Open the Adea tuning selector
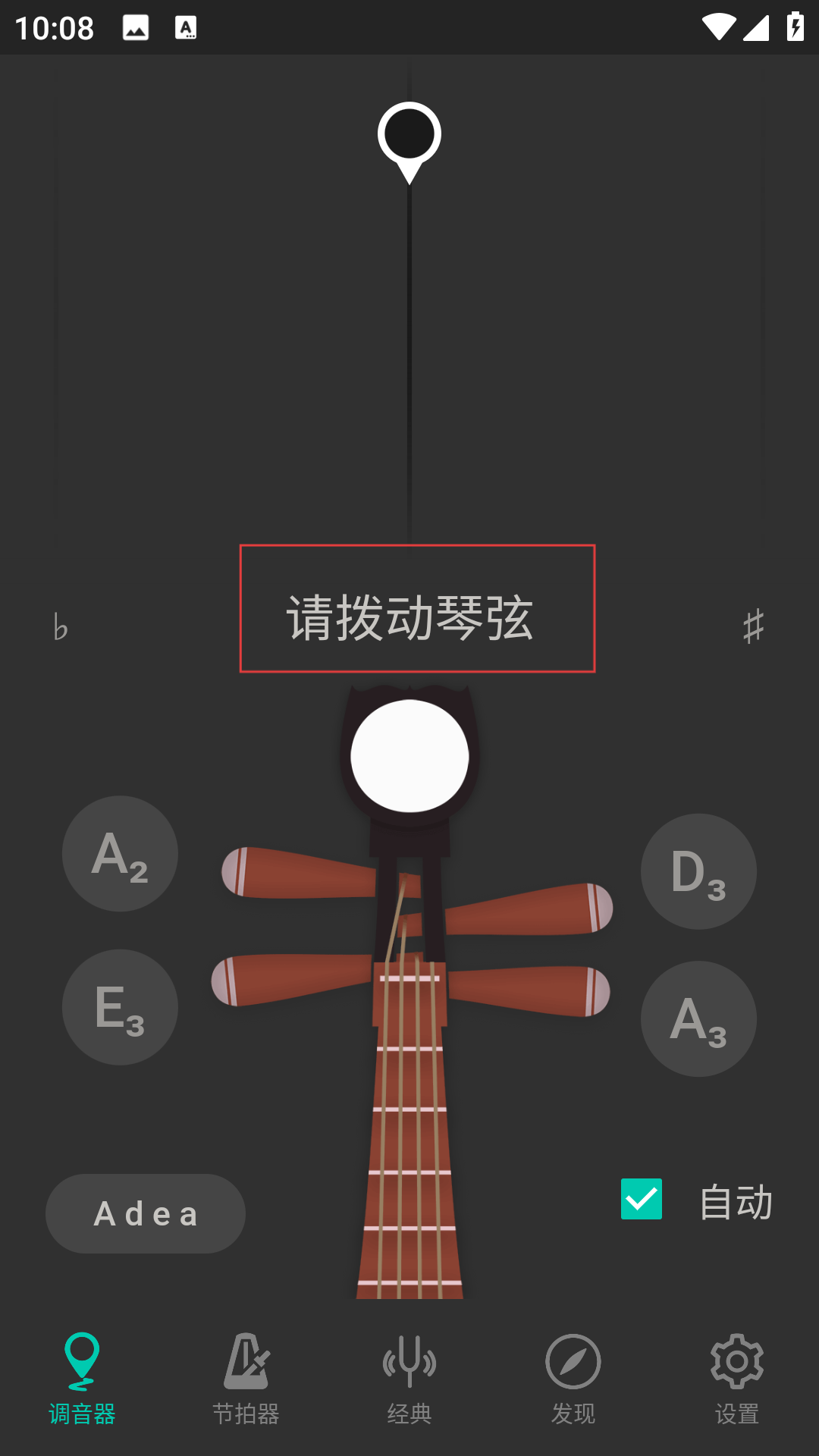Viewport: 819px width, 1456px height. tap(146, 1213)
